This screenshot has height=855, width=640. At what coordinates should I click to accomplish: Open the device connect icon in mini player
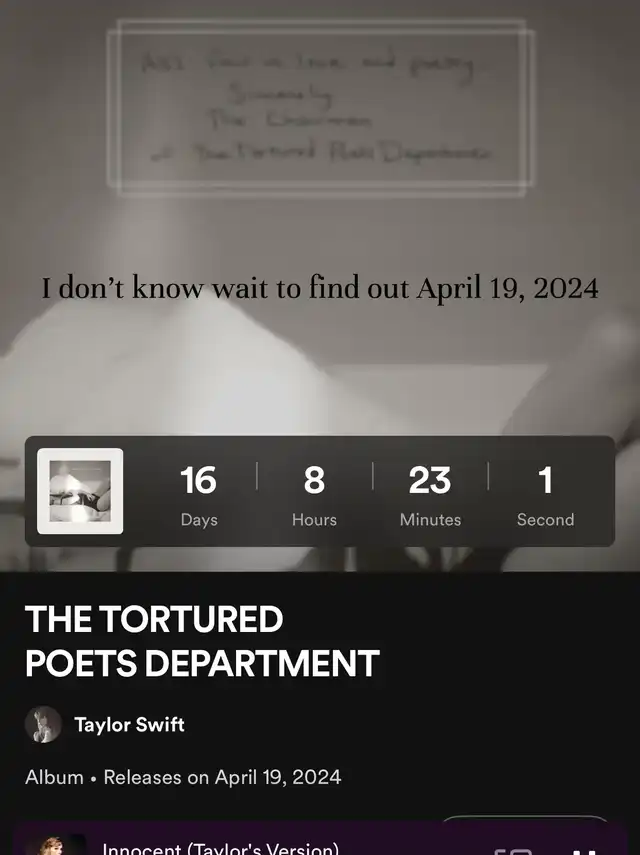(x=513, y=850)
